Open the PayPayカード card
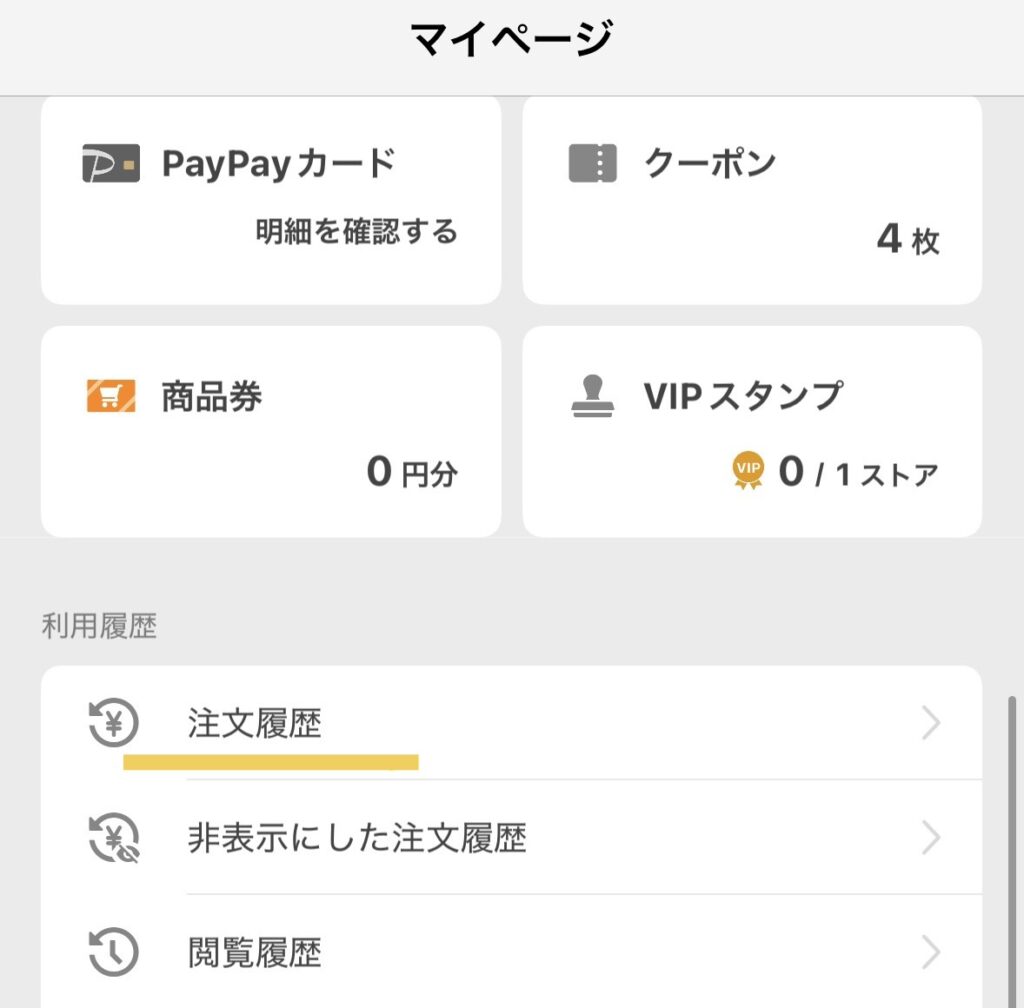The image size is (1024, 1008). 270,200
